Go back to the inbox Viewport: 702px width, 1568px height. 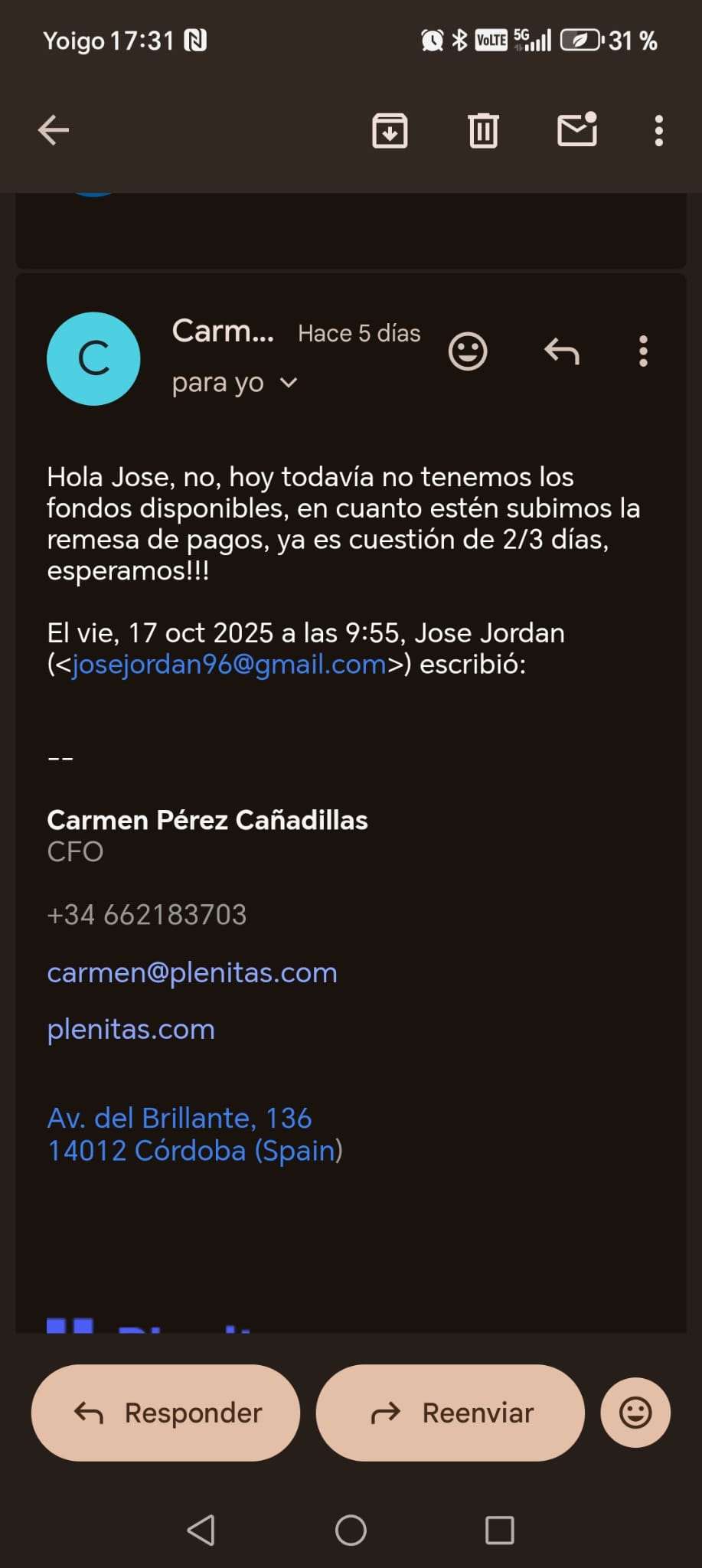(54, 130)
